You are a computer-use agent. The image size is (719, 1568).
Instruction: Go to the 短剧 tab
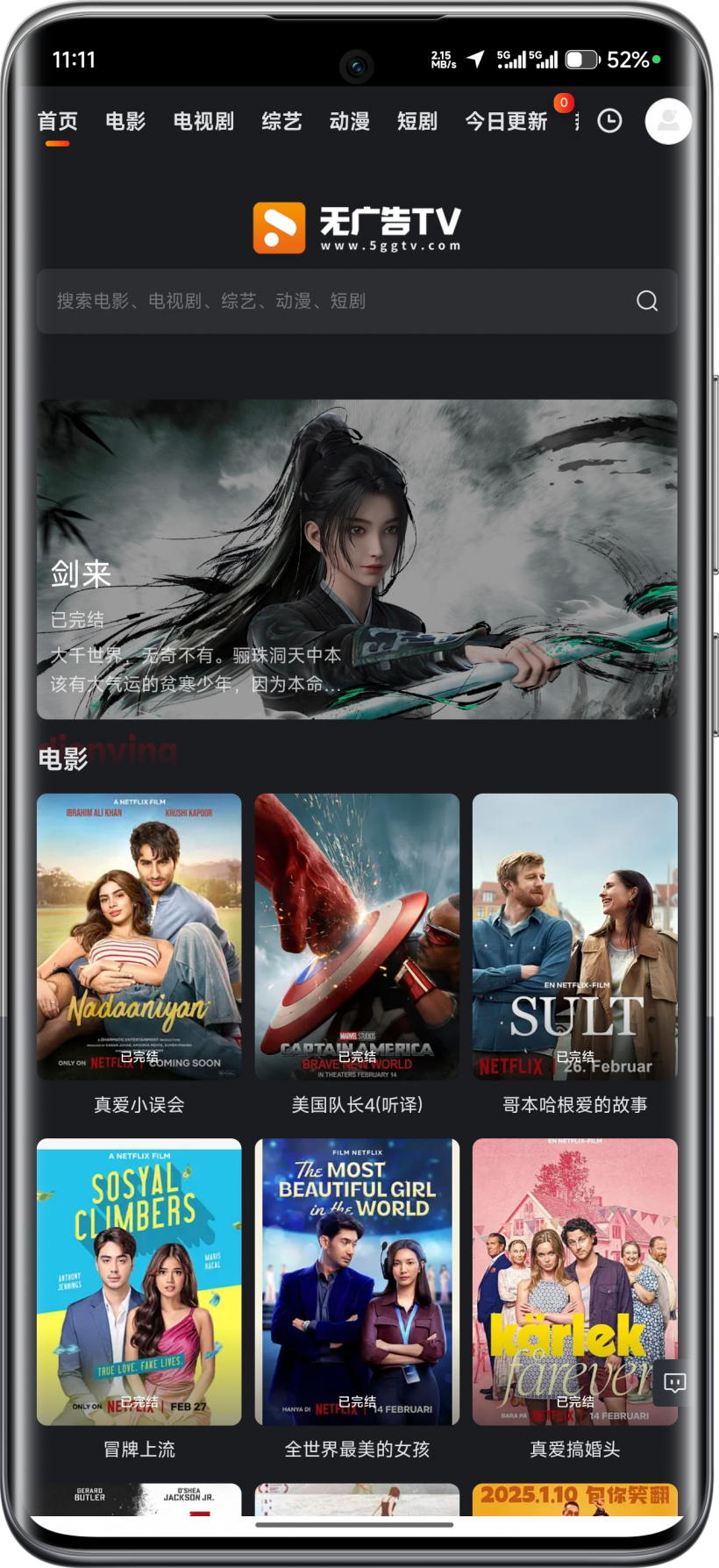417,121
